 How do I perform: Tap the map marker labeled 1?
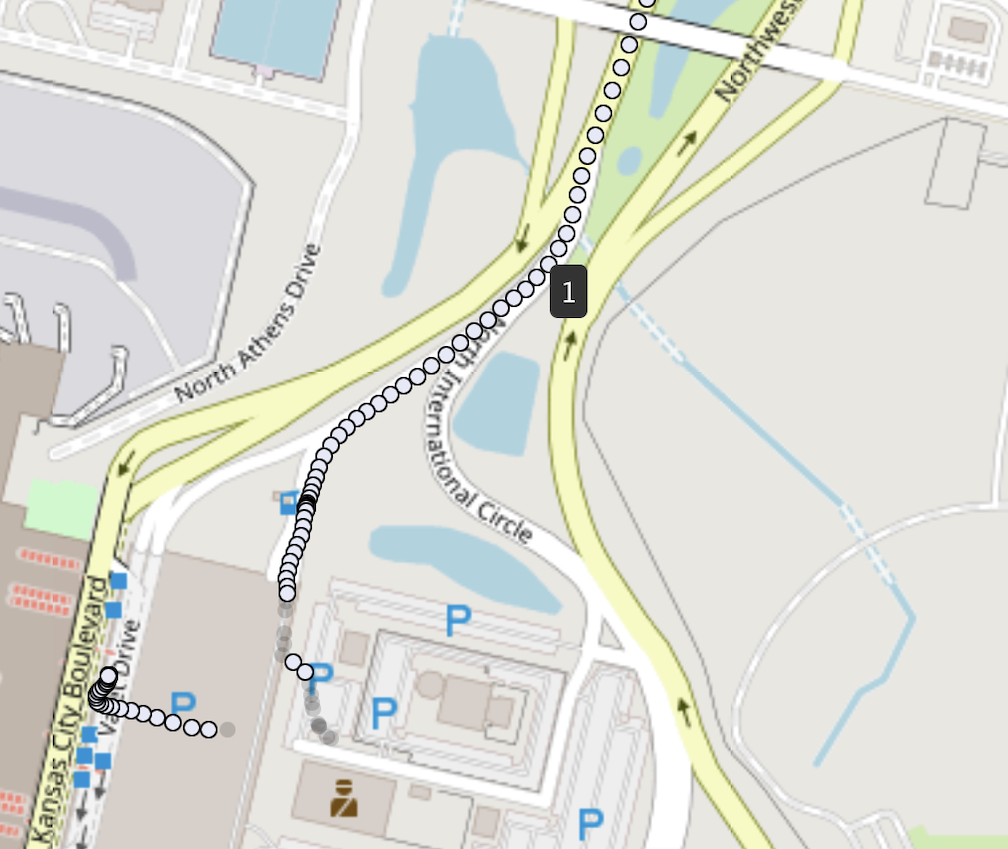coord(568,292)
